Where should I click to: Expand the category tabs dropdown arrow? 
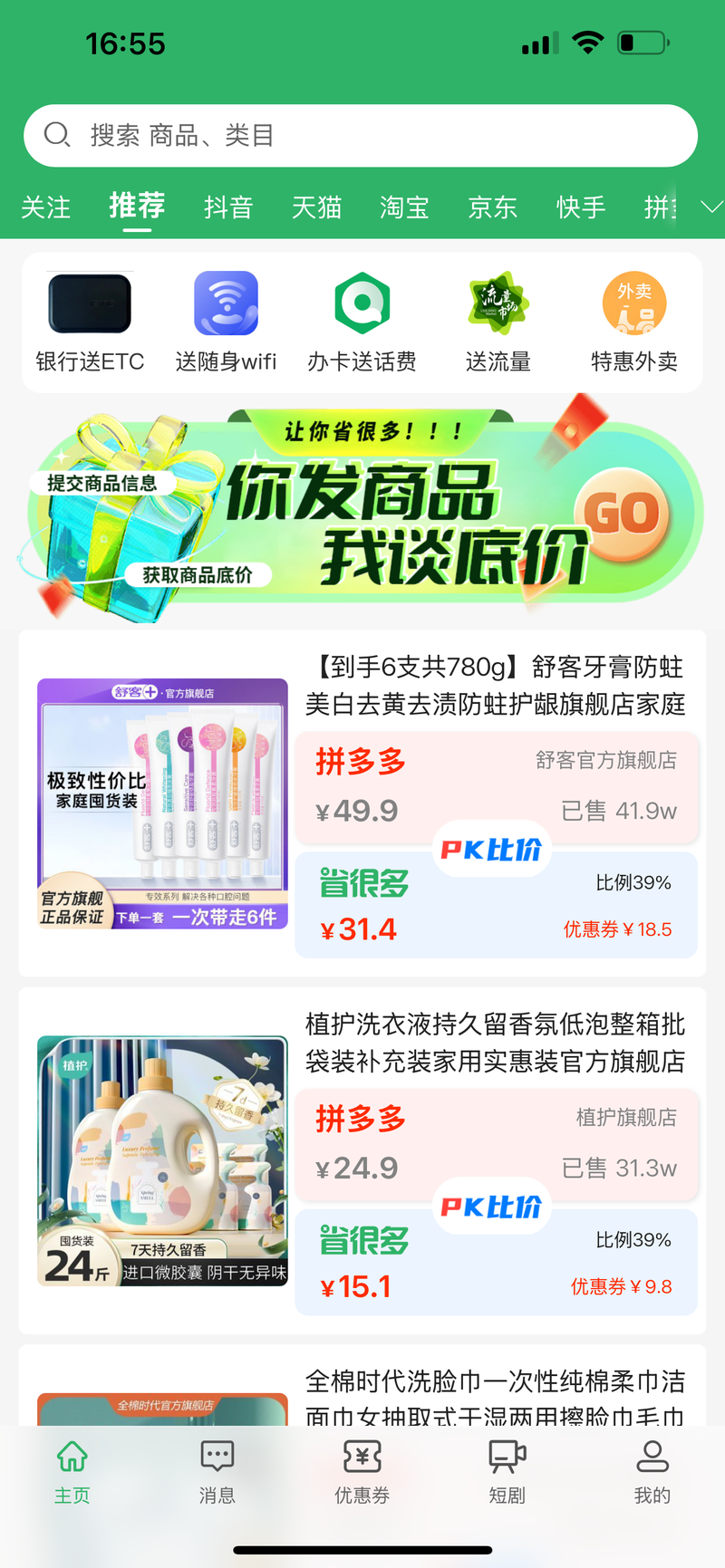click(711, 207)
